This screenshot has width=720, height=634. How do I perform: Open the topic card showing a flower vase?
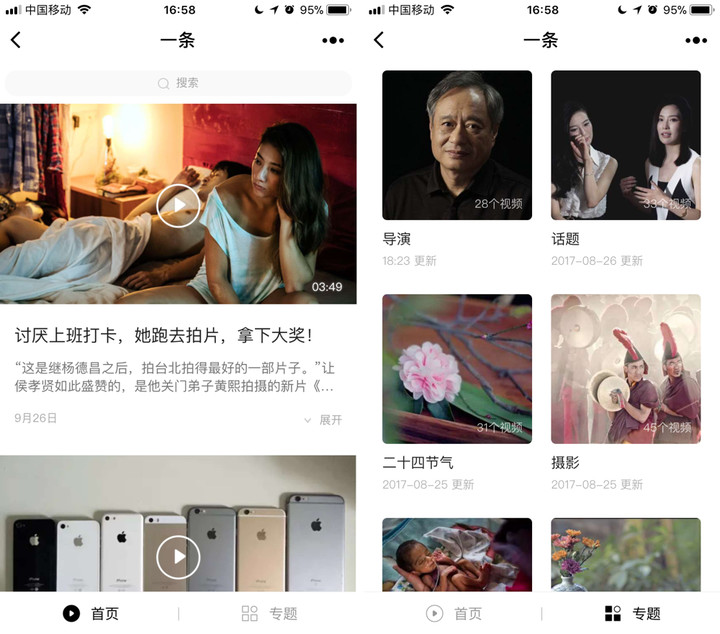tap(625, 554)
